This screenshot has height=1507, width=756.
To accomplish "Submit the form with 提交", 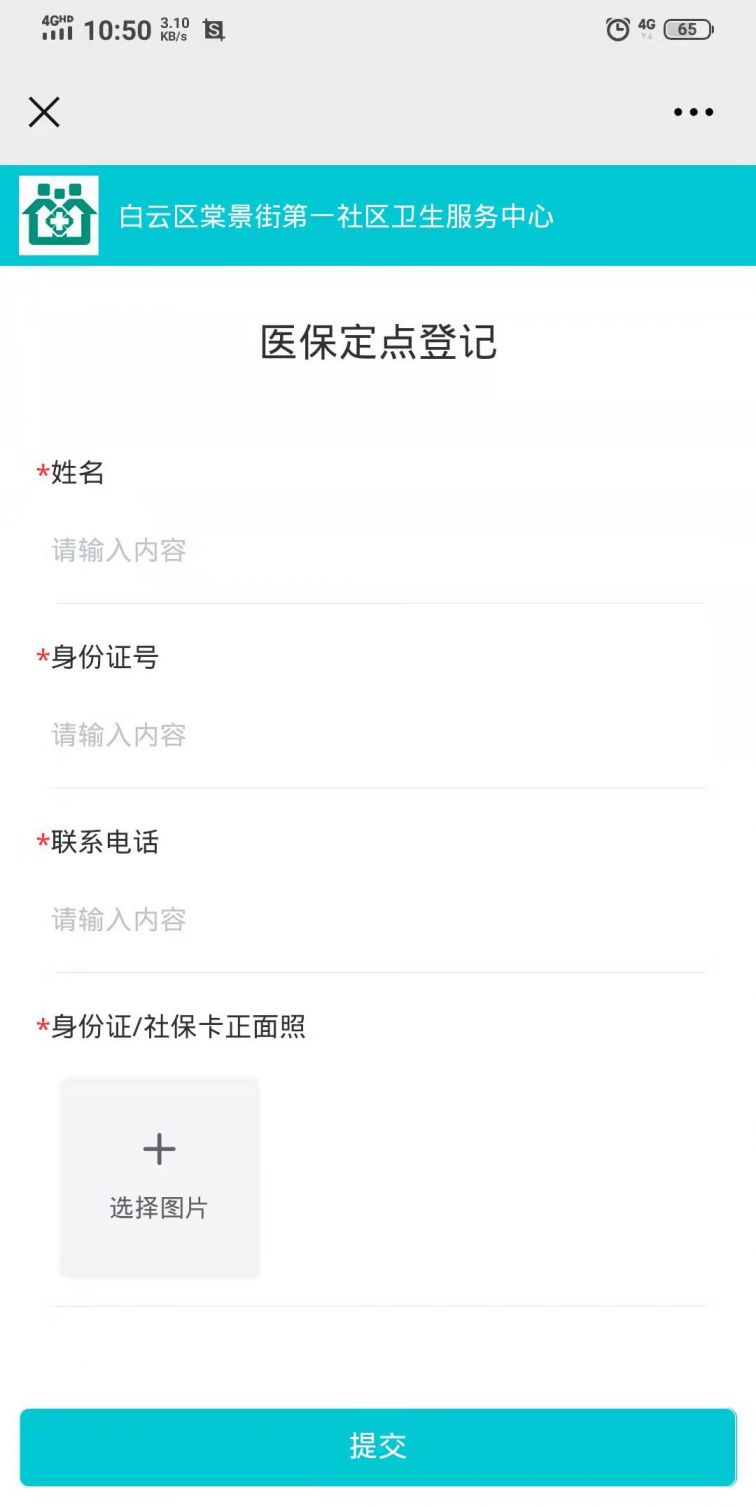I will click(x=378, y=1446).
